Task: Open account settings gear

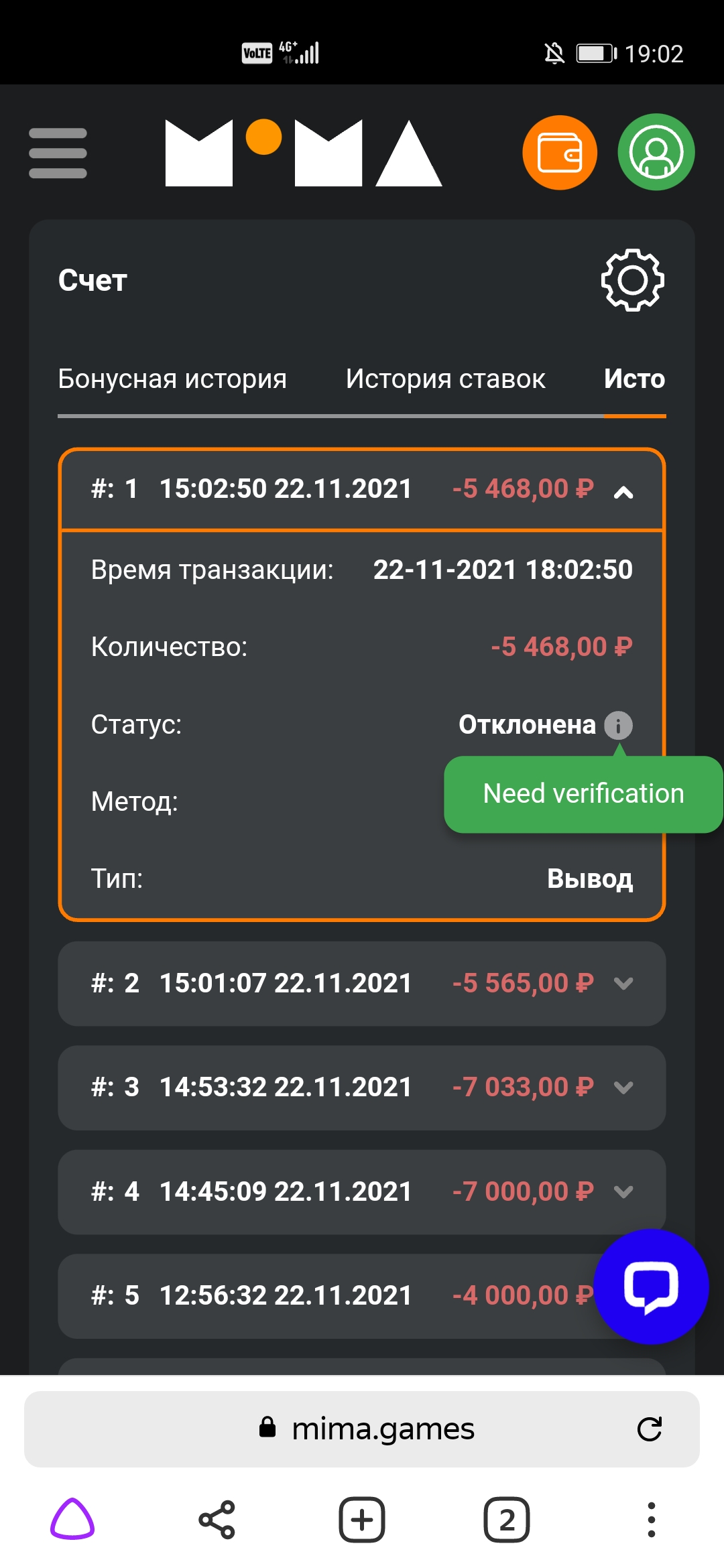Action: pyautogui.click(x=632, y=280)
